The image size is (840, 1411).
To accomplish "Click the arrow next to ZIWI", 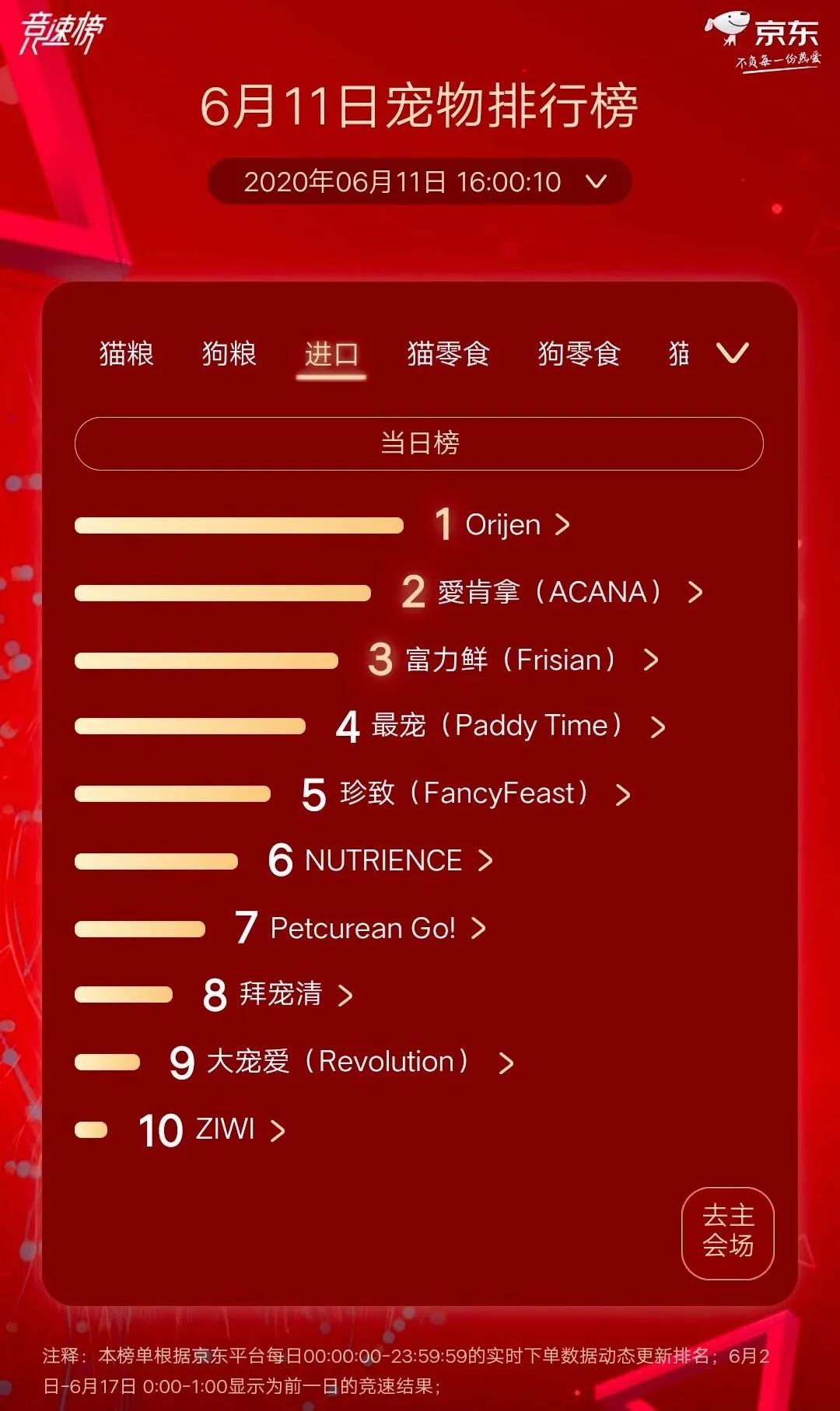I will point(278,1129).
